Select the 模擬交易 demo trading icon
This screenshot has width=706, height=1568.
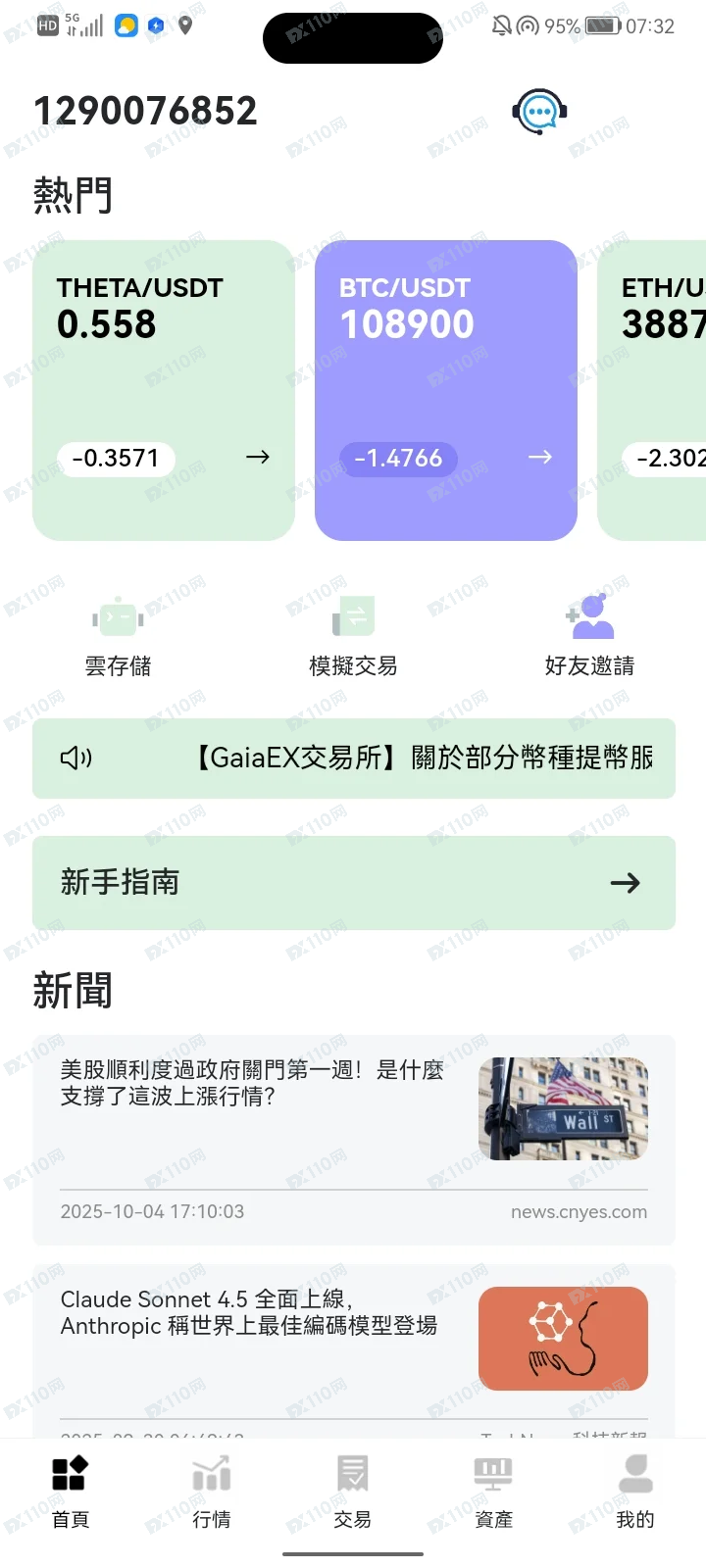tap(353, 617)
